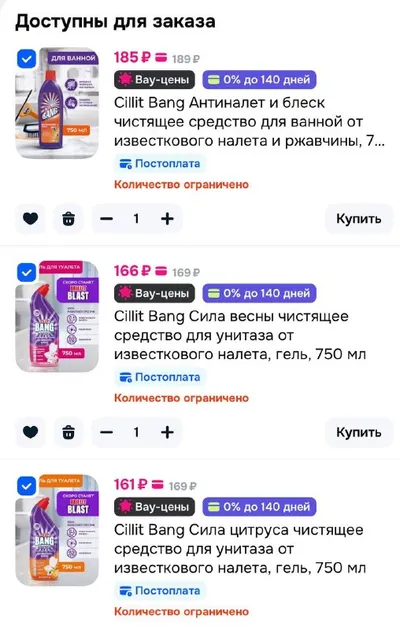Image resolution: width=400 pixels, height=630 pixels.
Task: Increase quantity of Антиналет и блеск
Action: (x=167, y=219)
